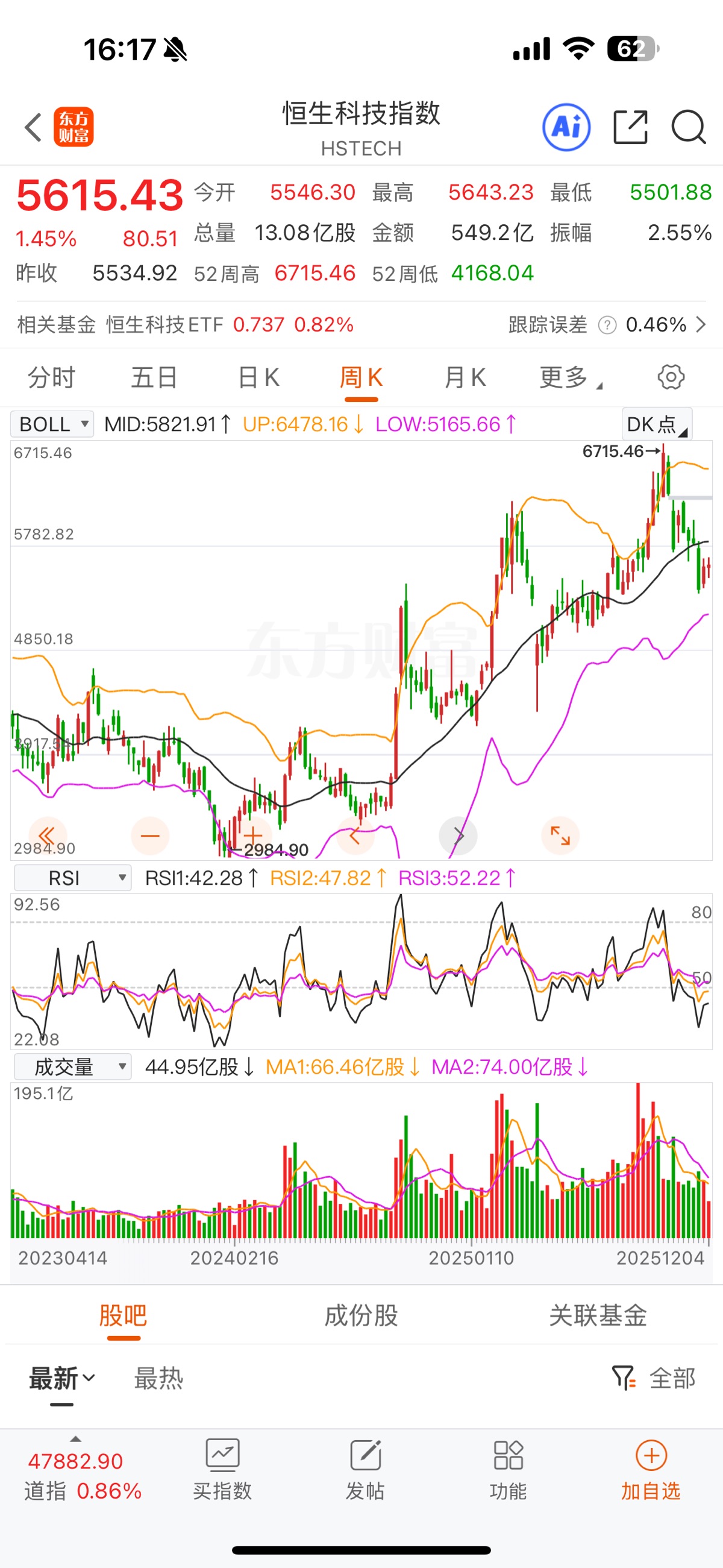Switch to the 分时 chart

(51, 377)
